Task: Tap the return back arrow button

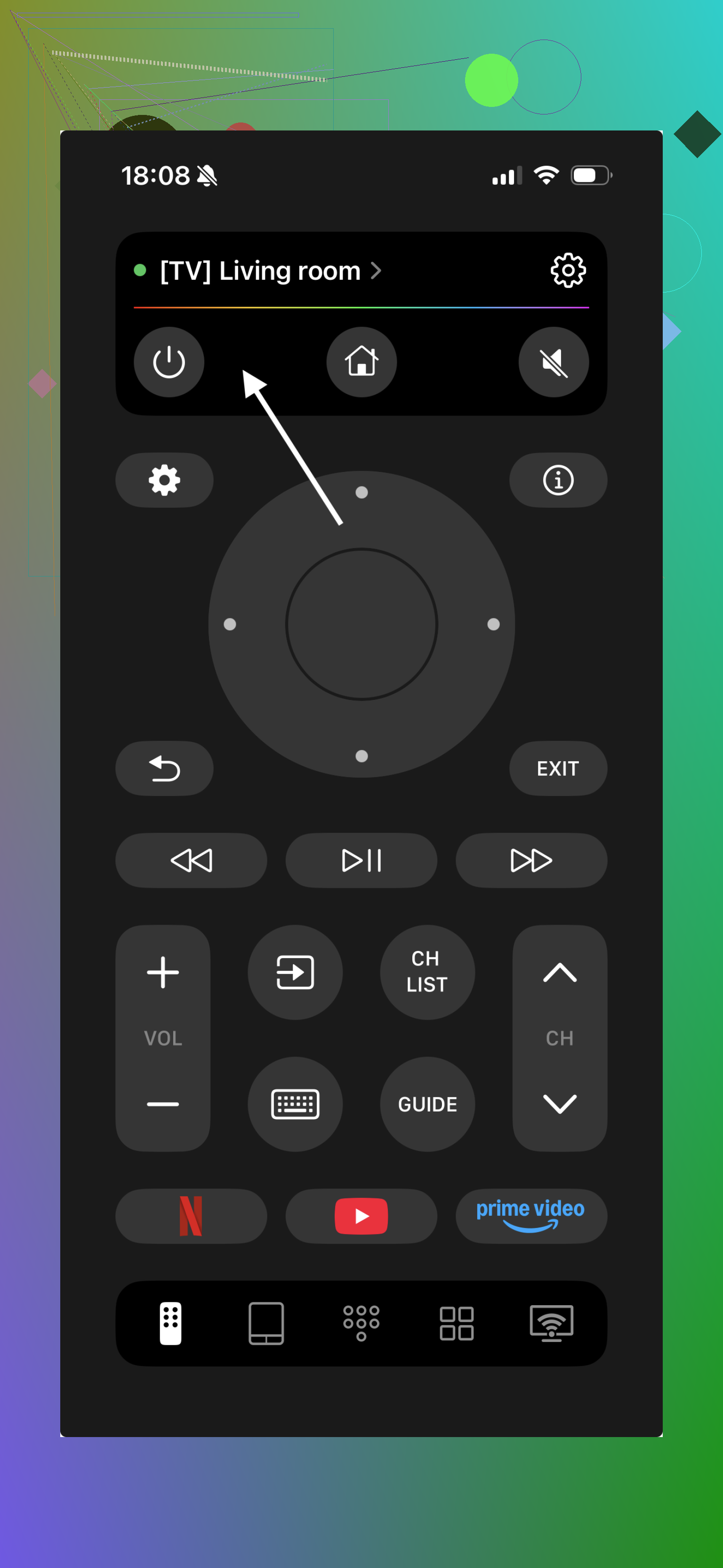Action: 164,768
